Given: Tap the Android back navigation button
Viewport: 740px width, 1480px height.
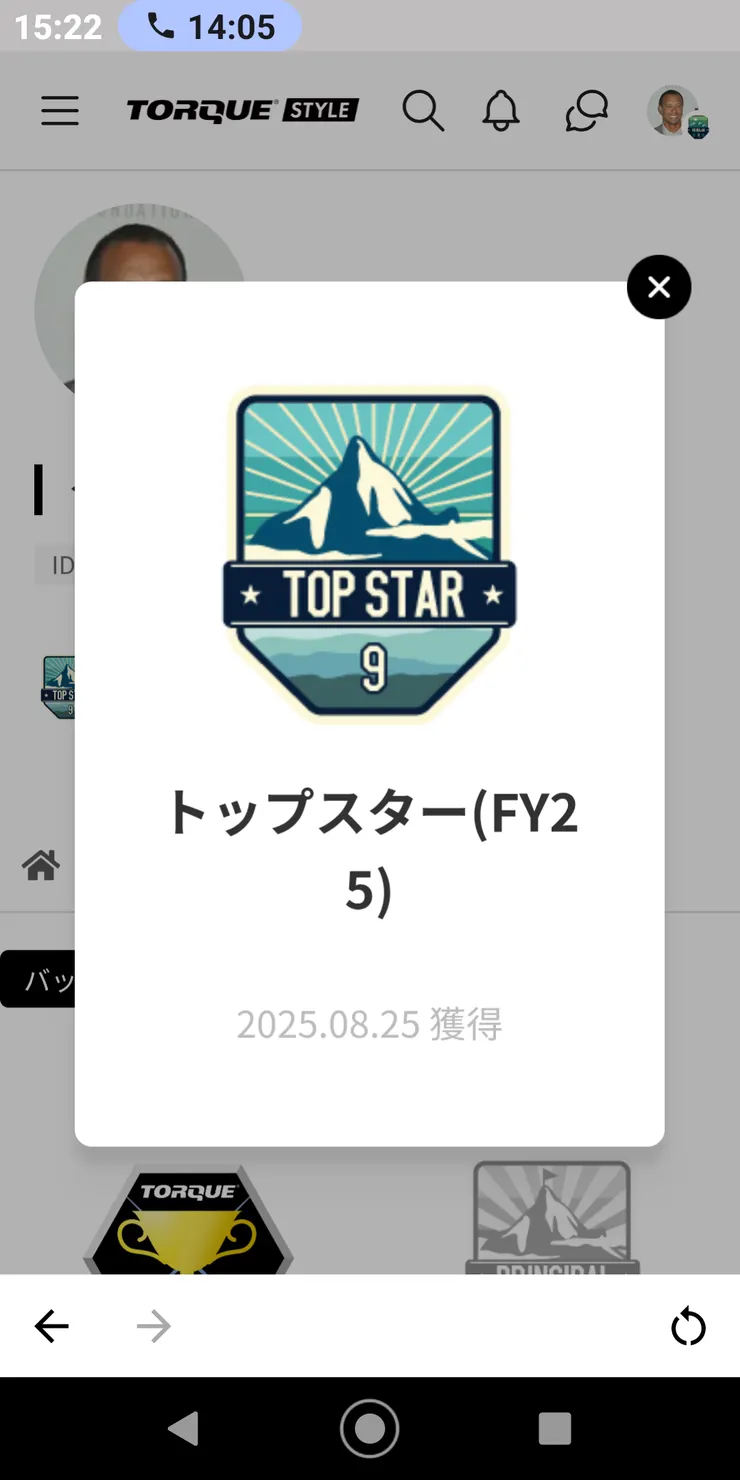Looking at the screenshot, I should [184, 1427].
